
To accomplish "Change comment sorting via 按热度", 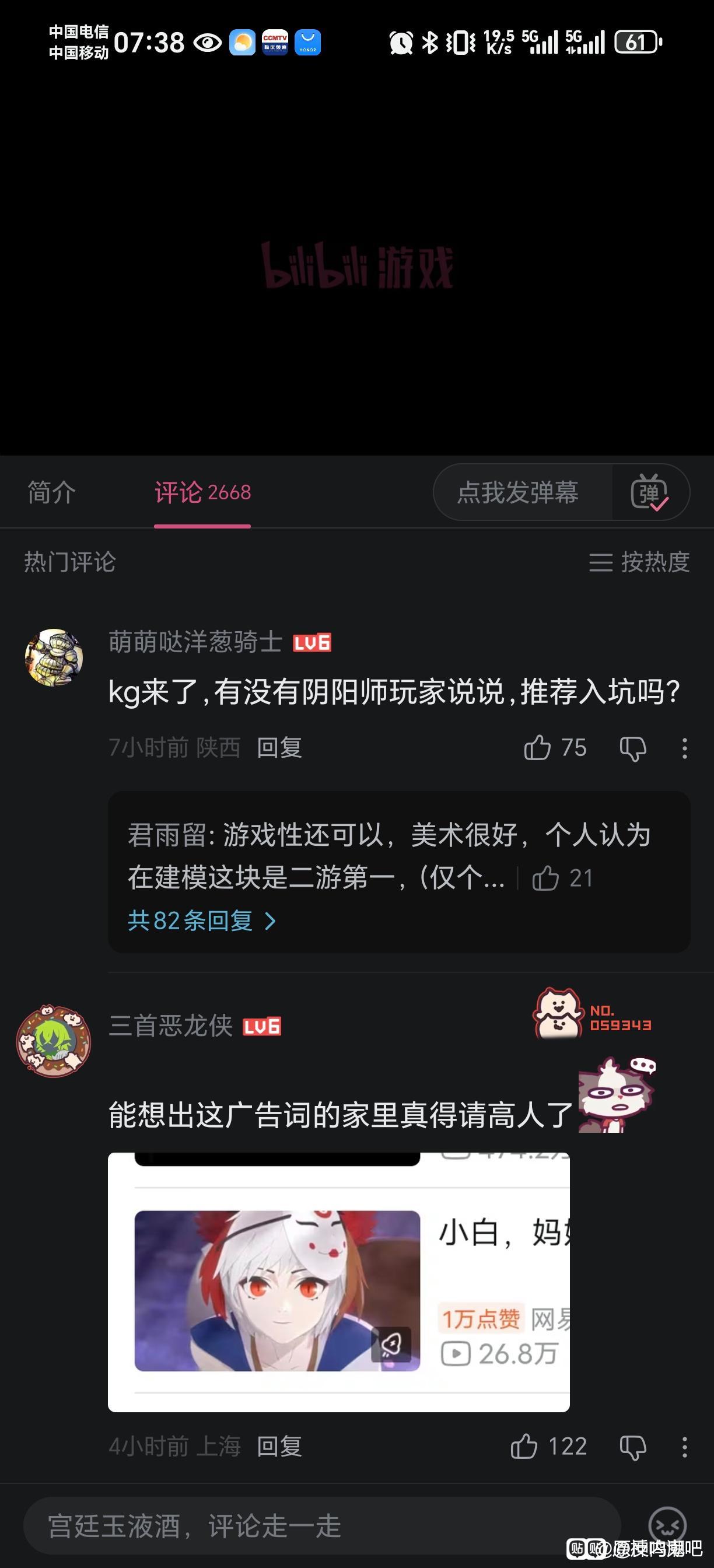I will click(x=639, y=562).
